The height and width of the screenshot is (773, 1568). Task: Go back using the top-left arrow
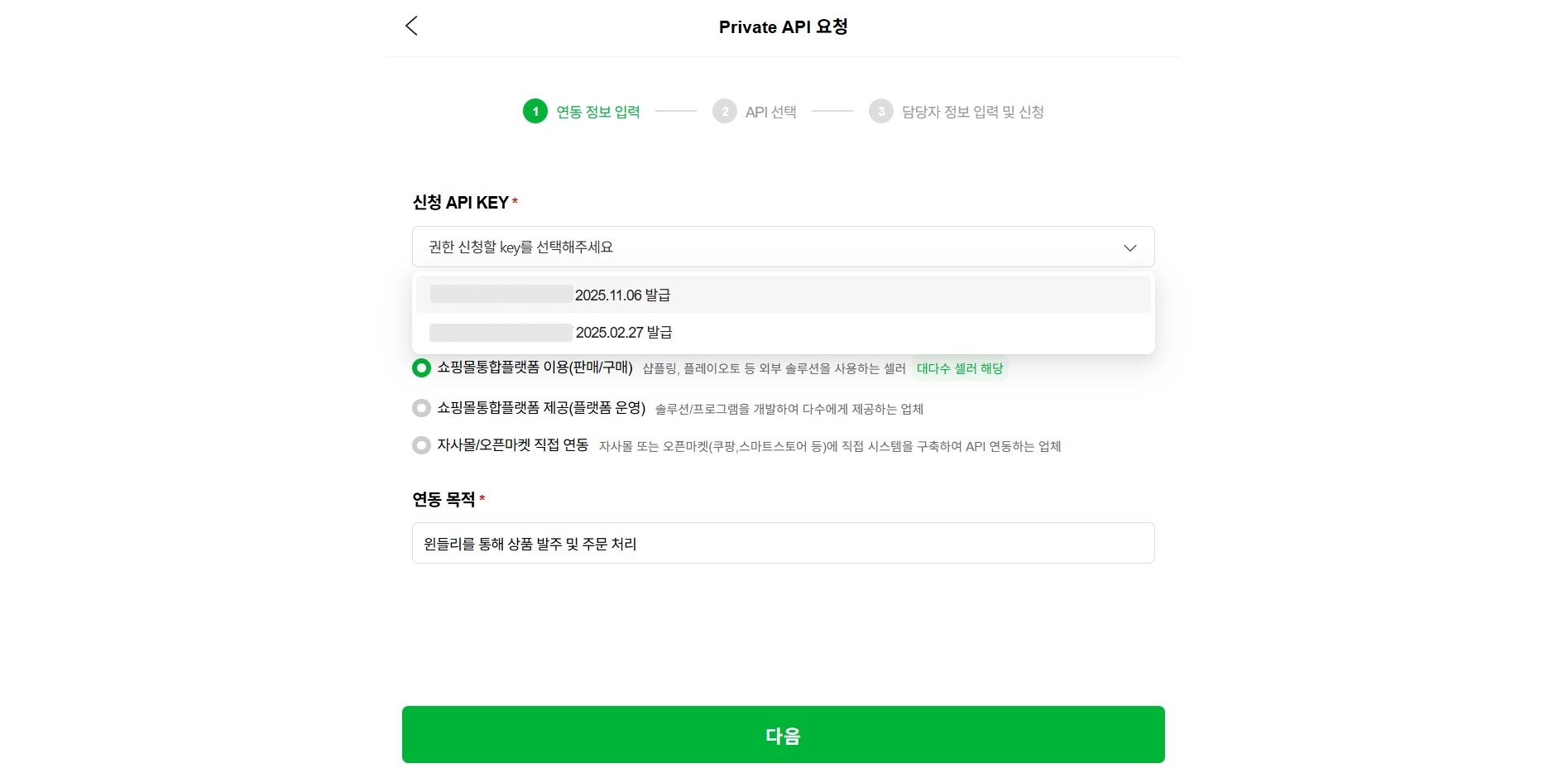click(411, 26)
